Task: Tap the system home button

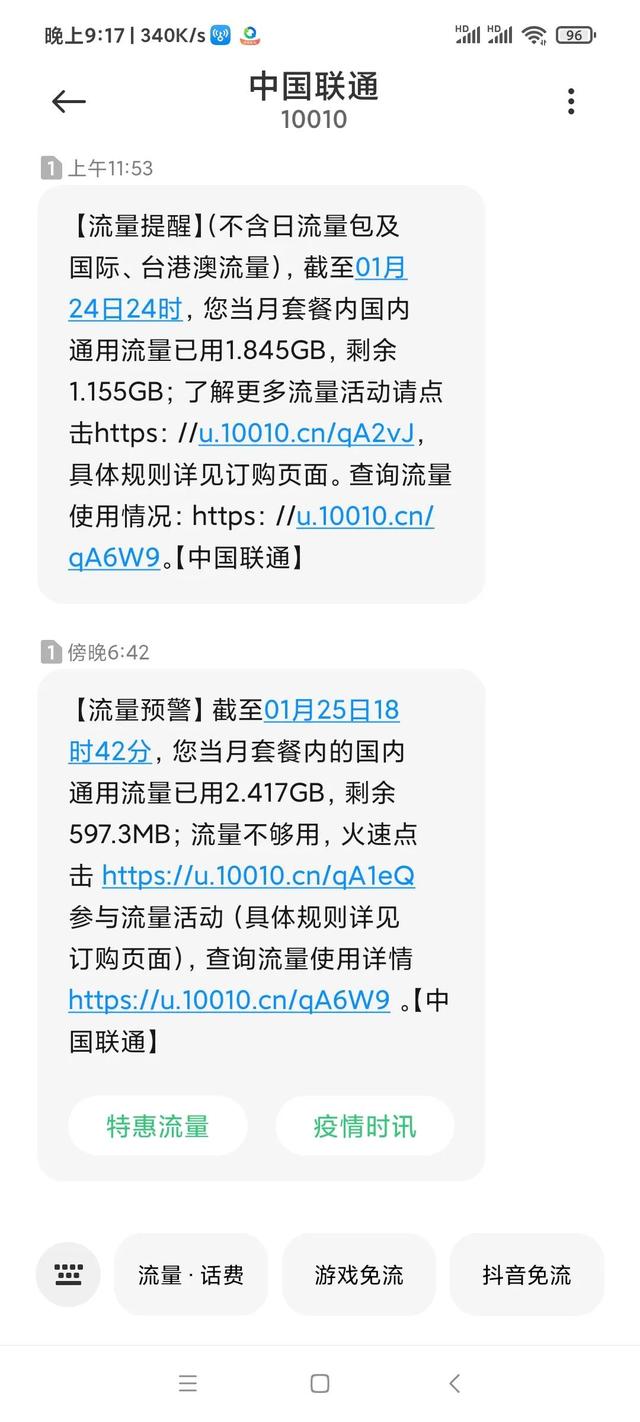Action: point(320,1383)
